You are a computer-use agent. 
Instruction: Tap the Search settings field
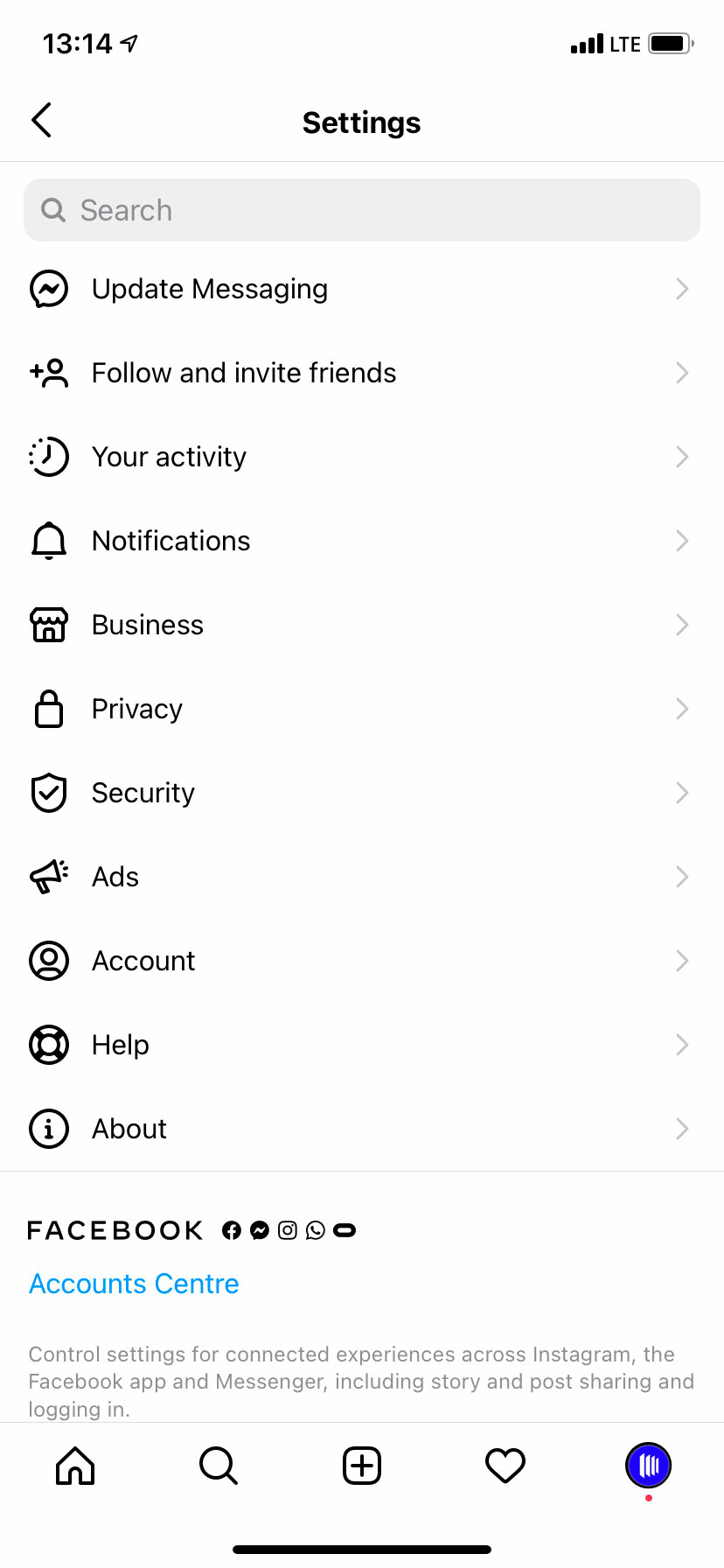click(x=362, y=210)
